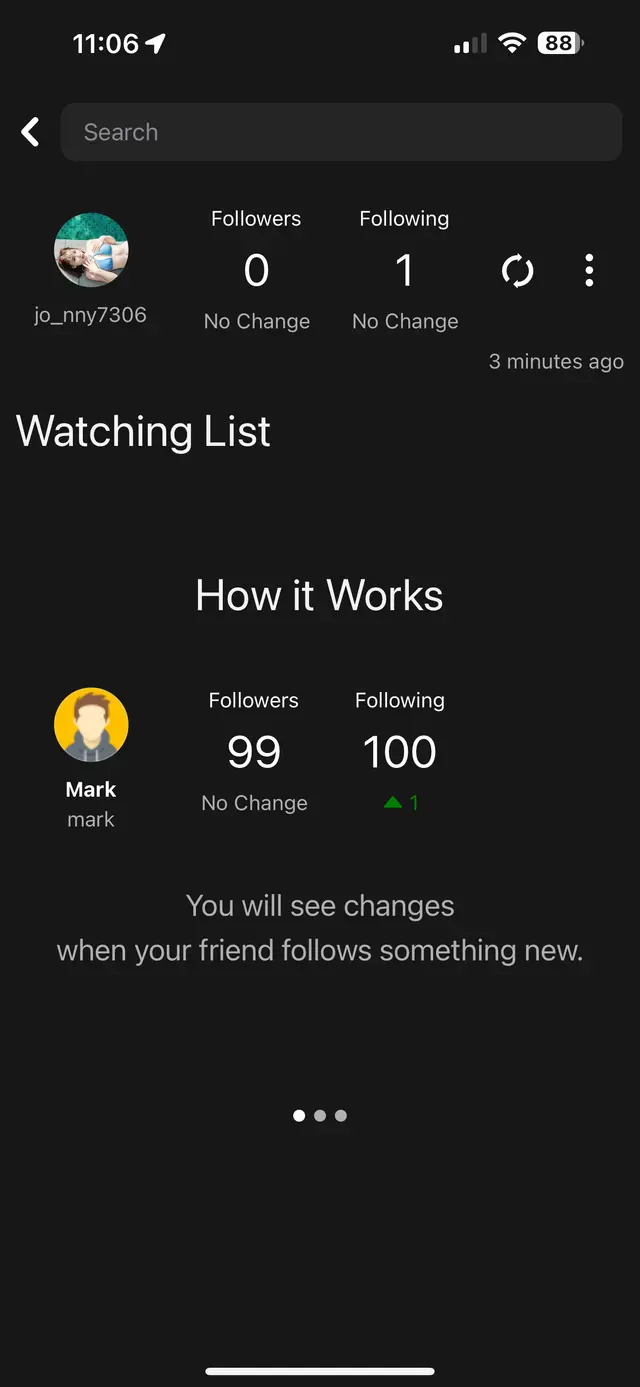This screenshot has height=1387, width=640.
Task: Open the three-dot overflow menu
Action: 589,270
